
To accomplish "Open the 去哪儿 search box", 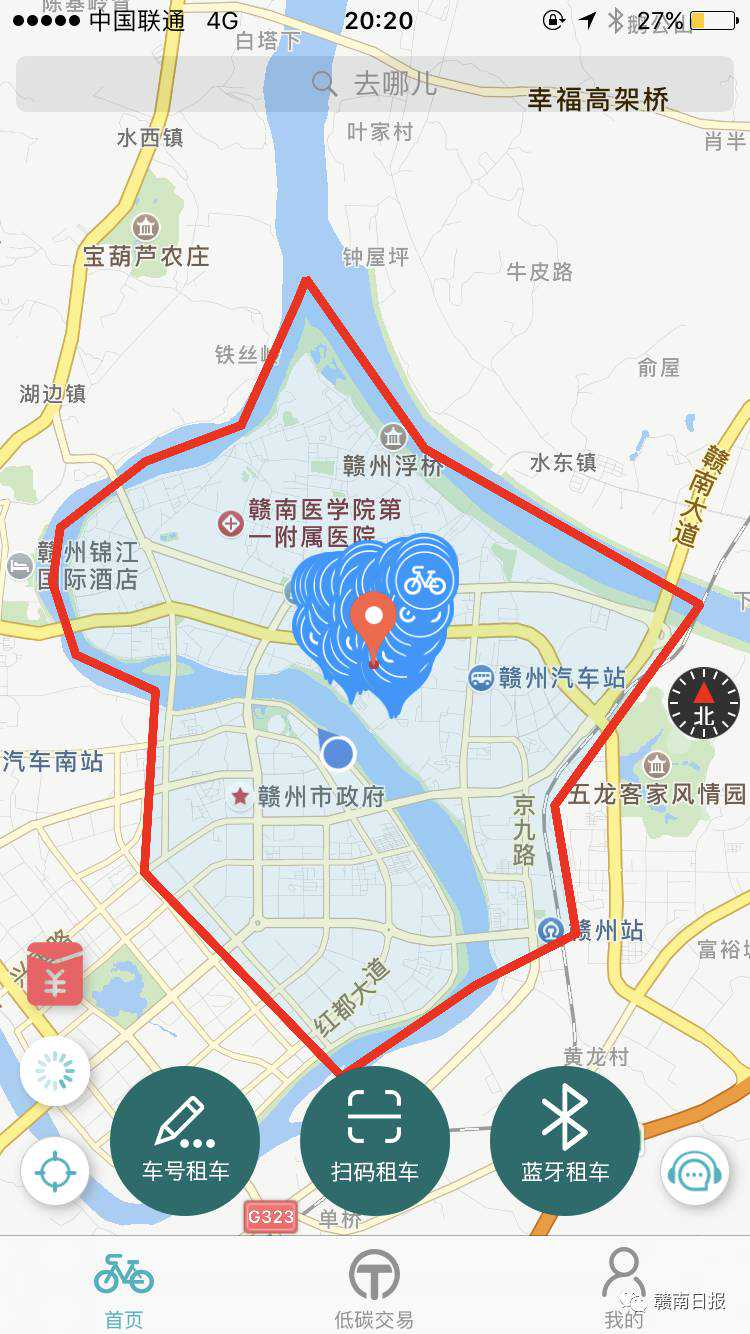I will click(x=375, y=83).
